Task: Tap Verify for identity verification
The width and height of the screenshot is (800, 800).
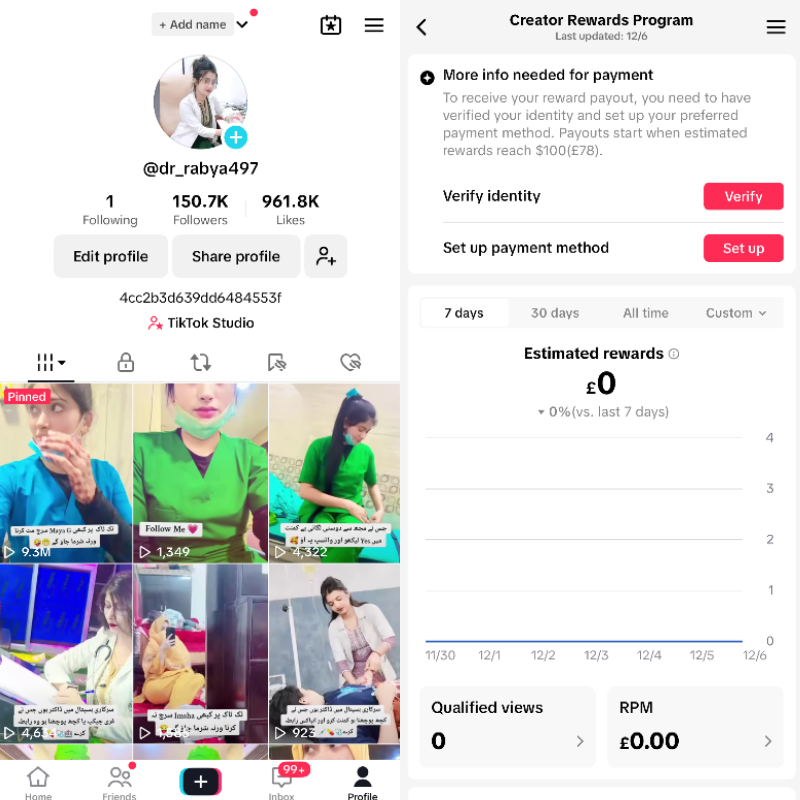Action: [742, 197]
